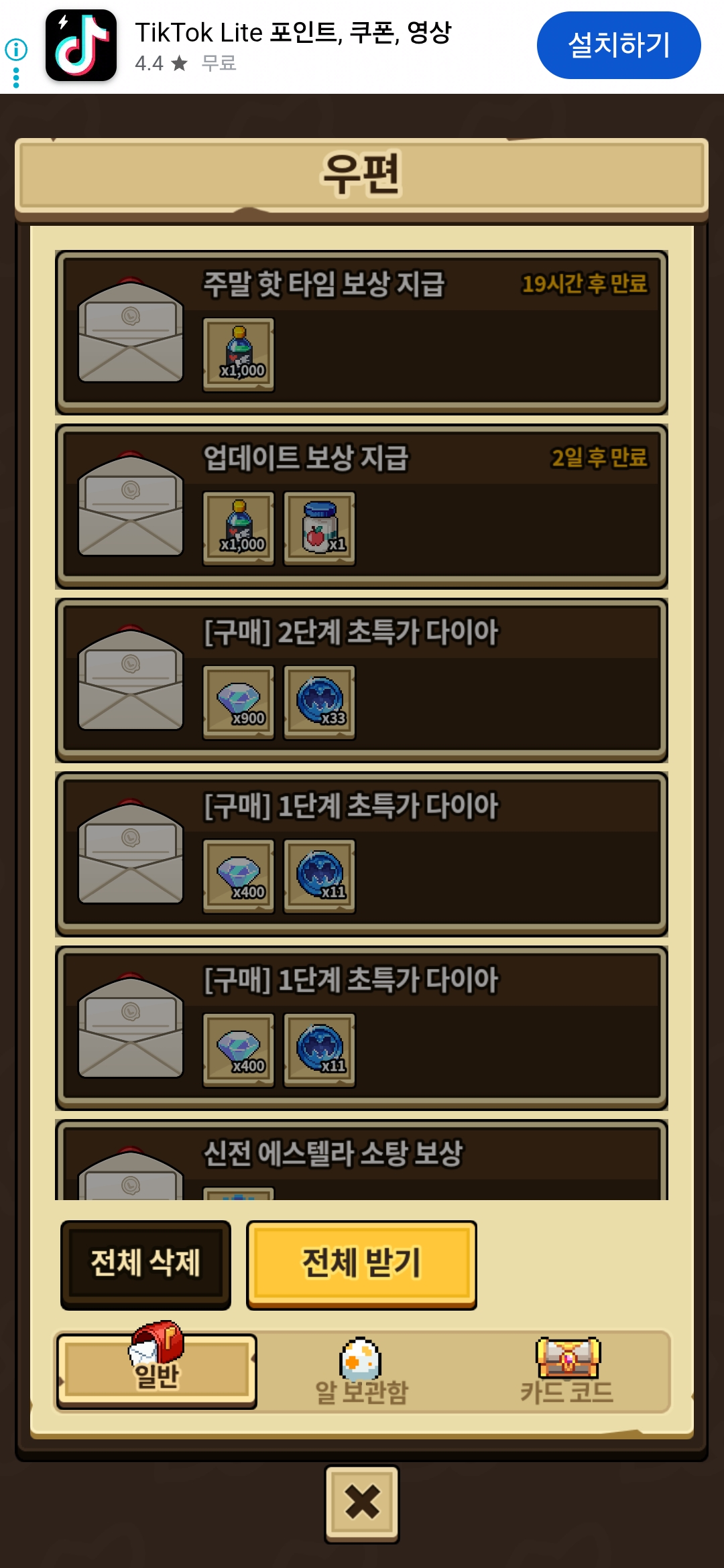The width and height of the screenshot is (724, 1568).
Task: Open the 주말 핫 타임 보상 지급 mail
Action: pyautogui.click(x=361, y=332)
